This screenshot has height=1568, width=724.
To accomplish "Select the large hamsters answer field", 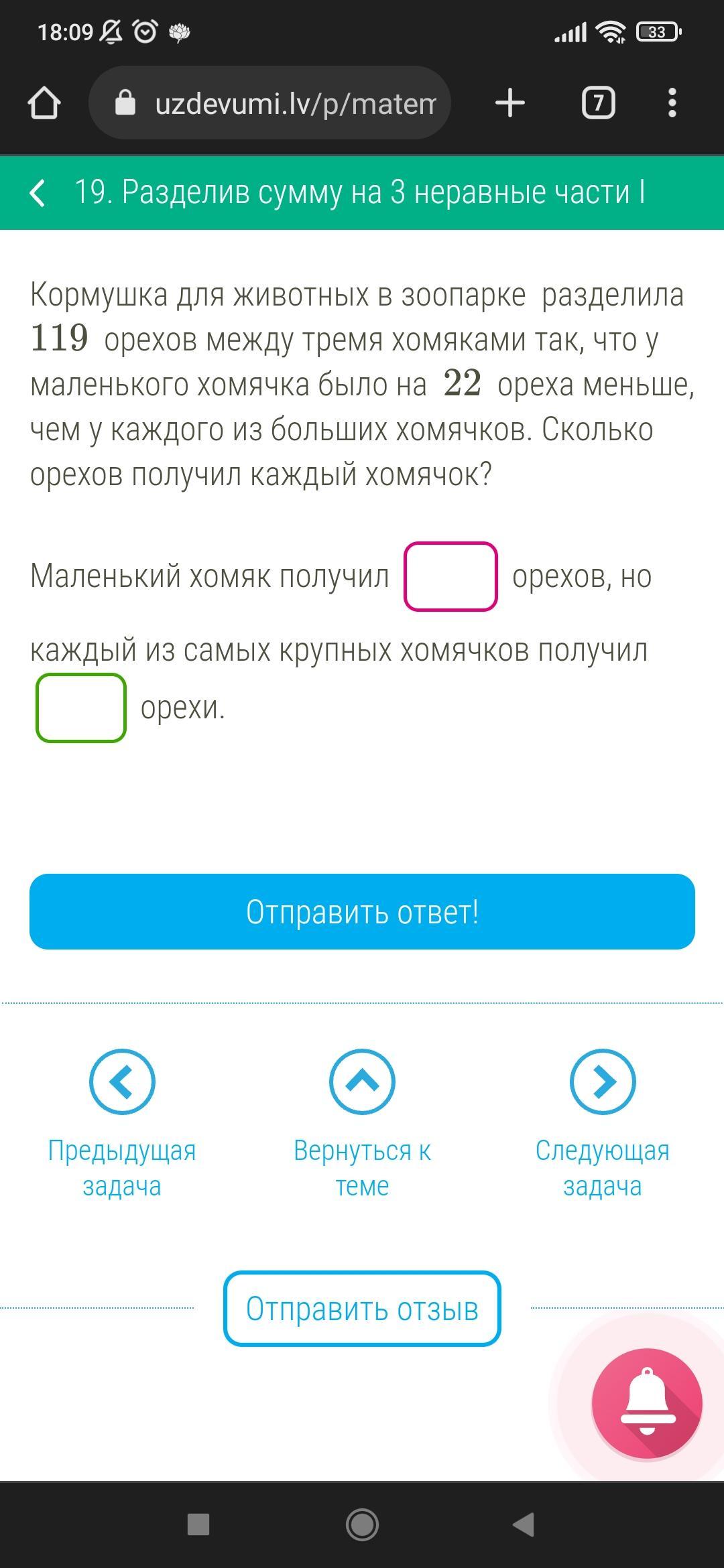I will [81, 708].
